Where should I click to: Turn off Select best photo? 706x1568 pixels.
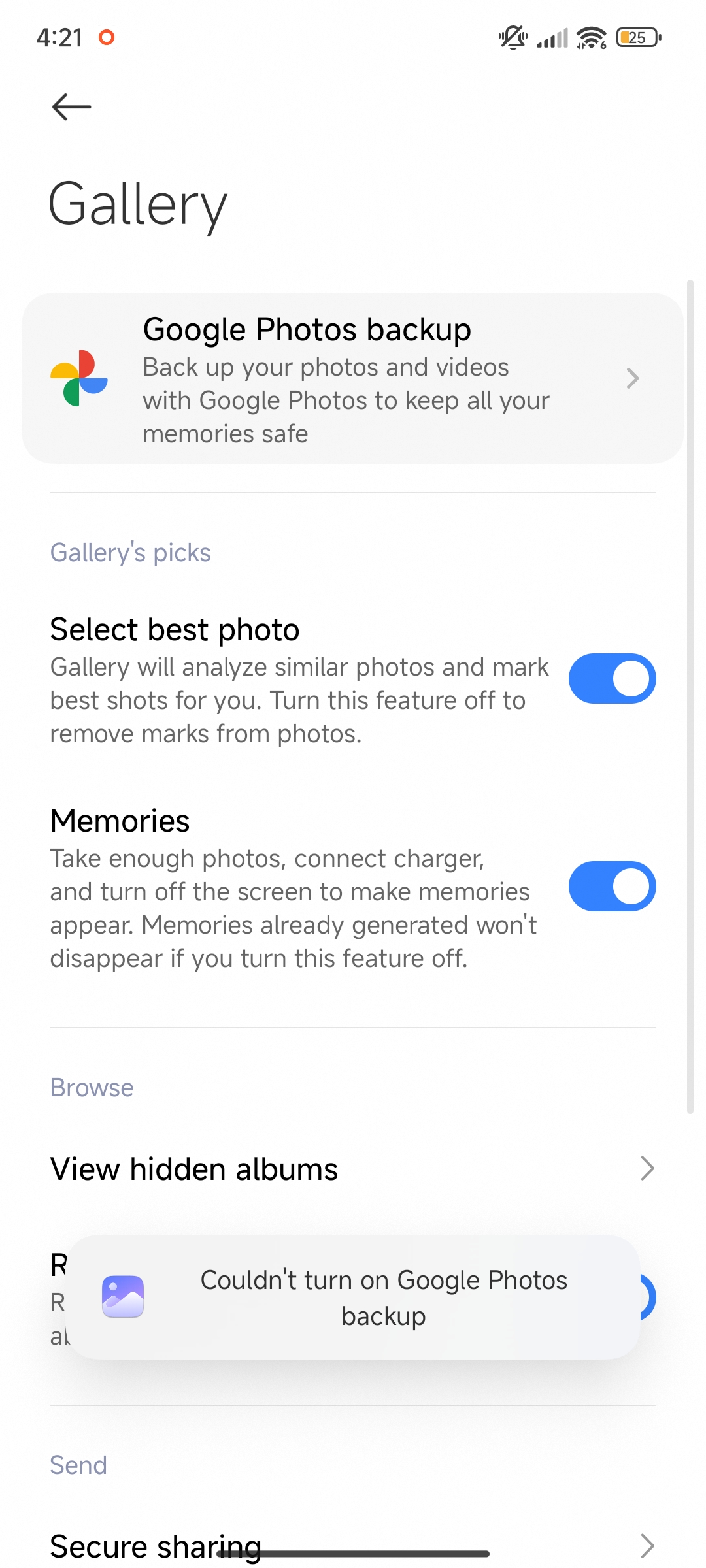tap(612, 678)
